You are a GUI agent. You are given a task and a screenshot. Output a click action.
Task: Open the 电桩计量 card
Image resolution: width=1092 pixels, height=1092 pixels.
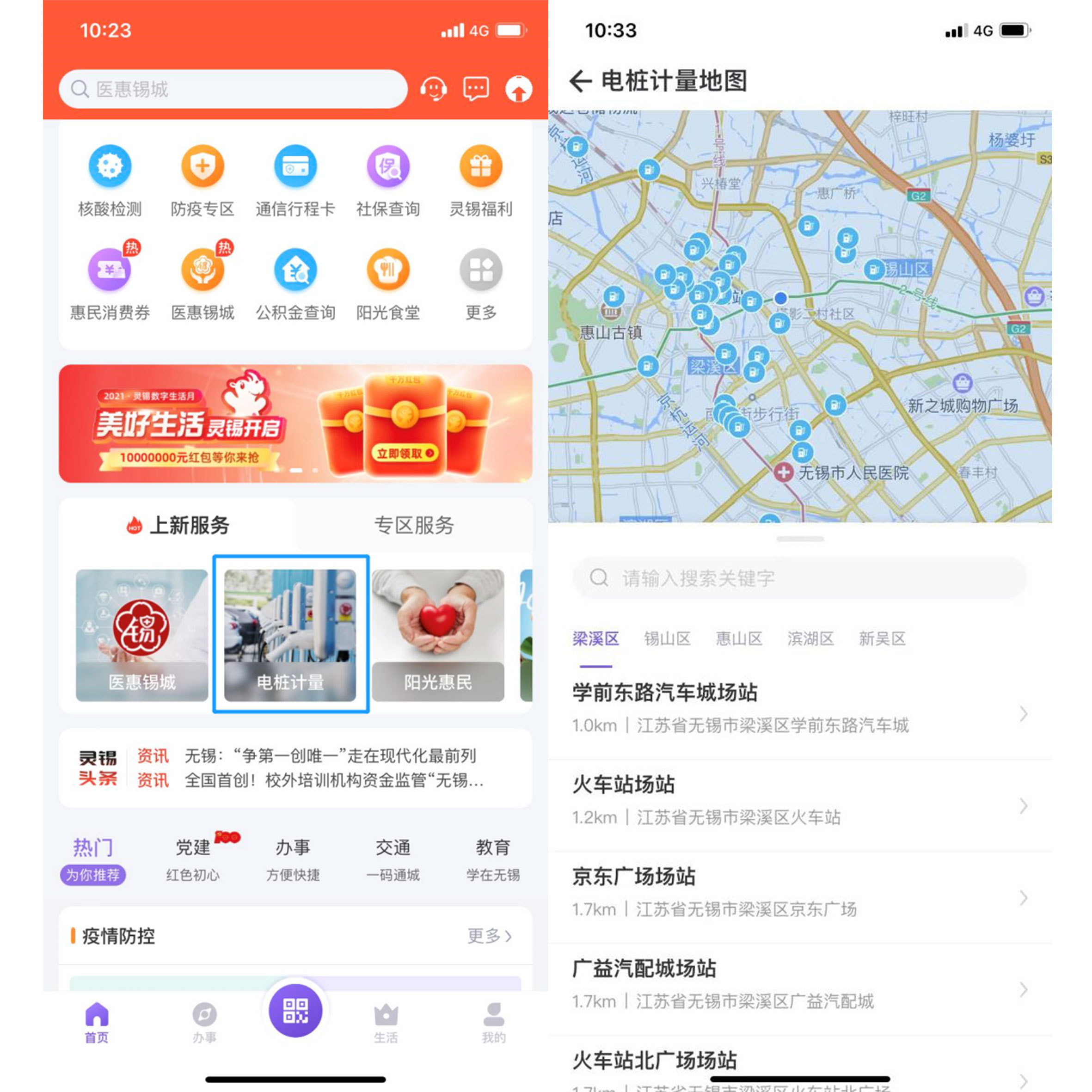(290, 635)
